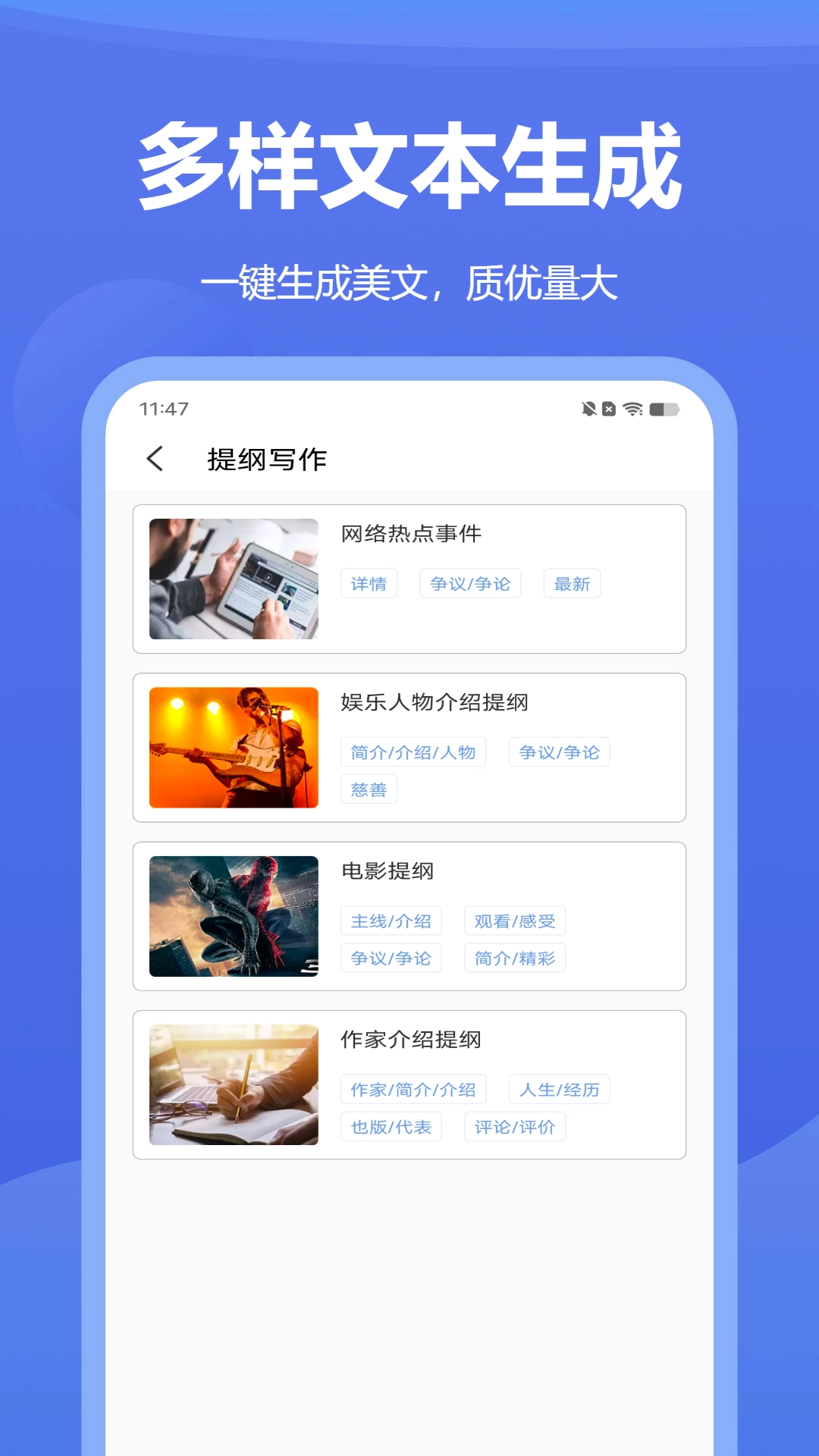Click the 评论/评价 tag
Screen dimensions: 819x1456
(515, 1125)
